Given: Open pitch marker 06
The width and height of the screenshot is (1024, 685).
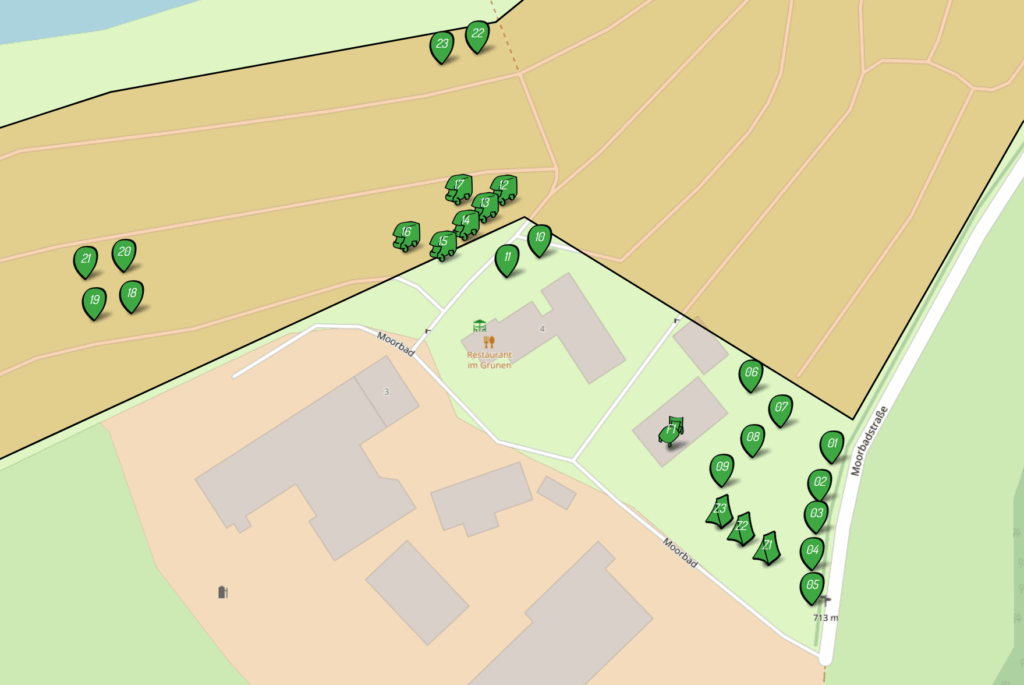Looking at the screenshot, I should 751,375.
